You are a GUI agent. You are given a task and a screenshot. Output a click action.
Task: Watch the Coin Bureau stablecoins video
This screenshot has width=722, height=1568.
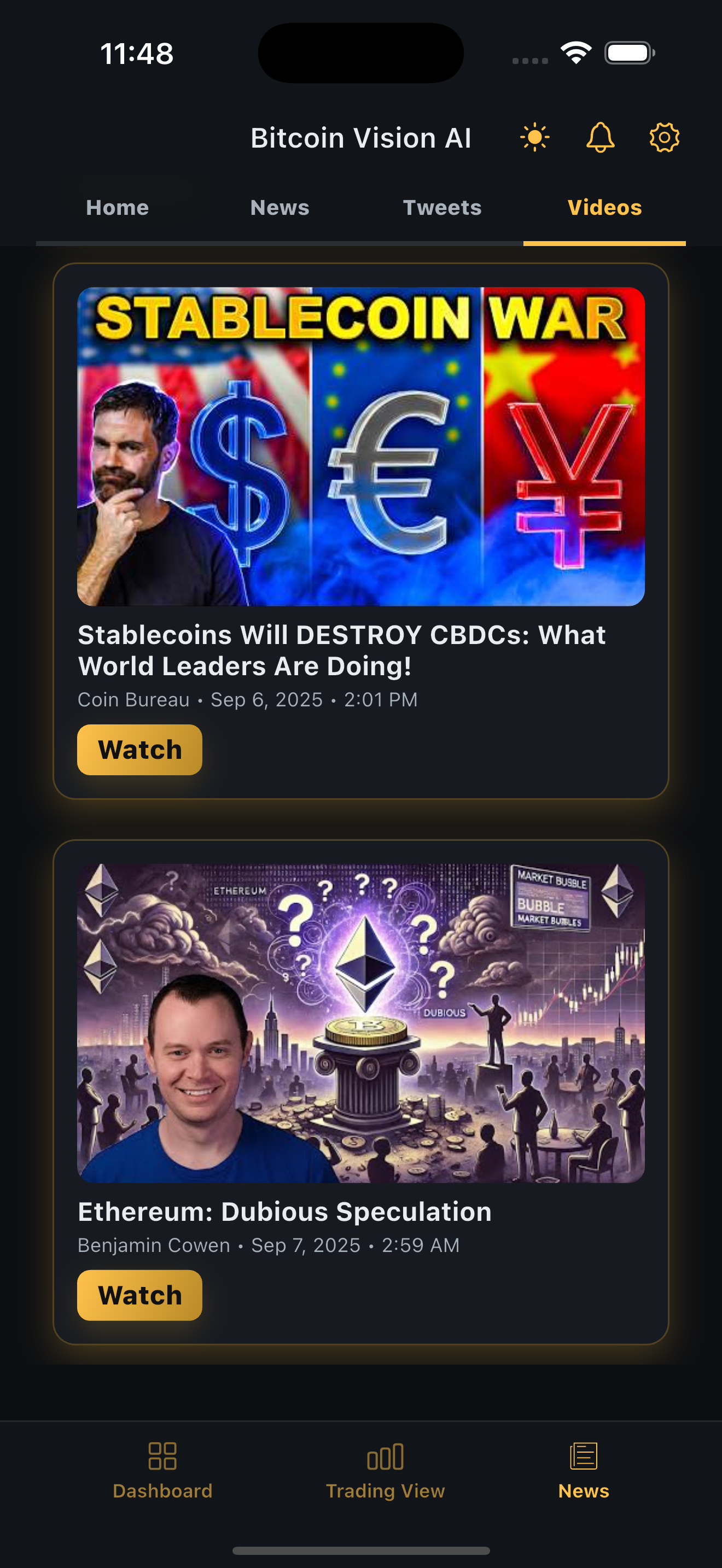pos(139,750)
